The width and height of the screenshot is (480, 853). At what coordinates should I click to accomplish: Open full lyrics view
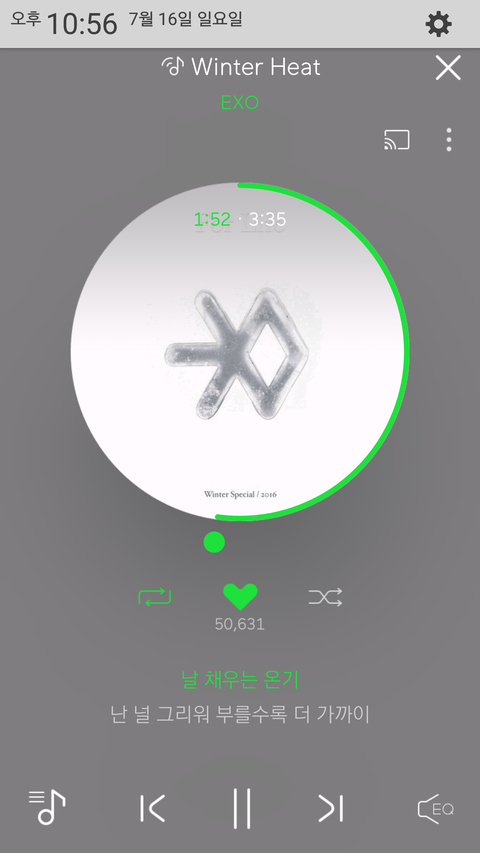click(240, 697)
